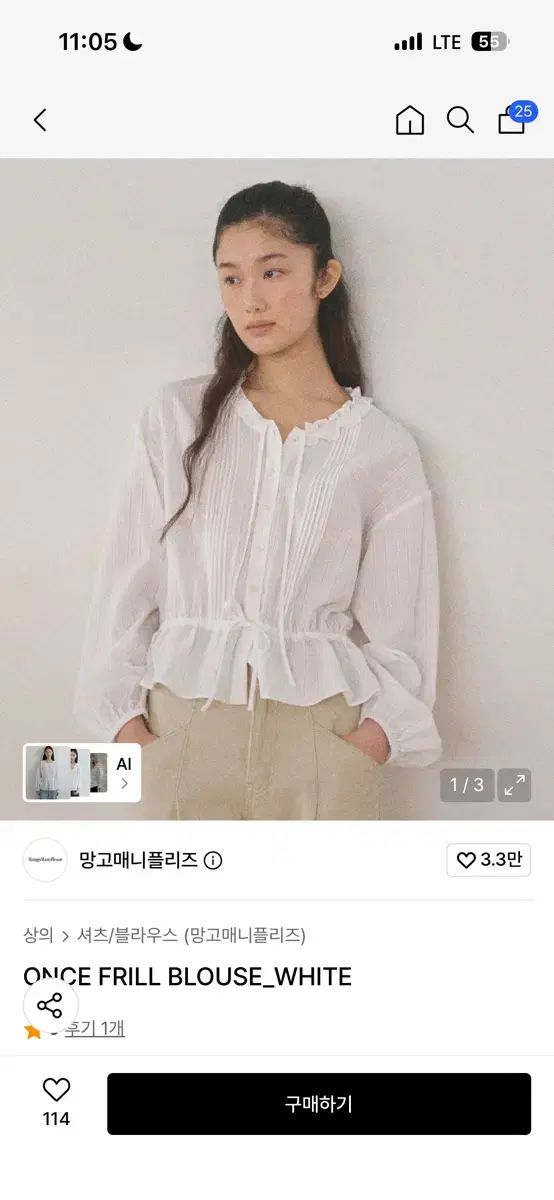Open the 망고매니플리즈 brand page
The image size is (554, 1200).
pos(138,860)
